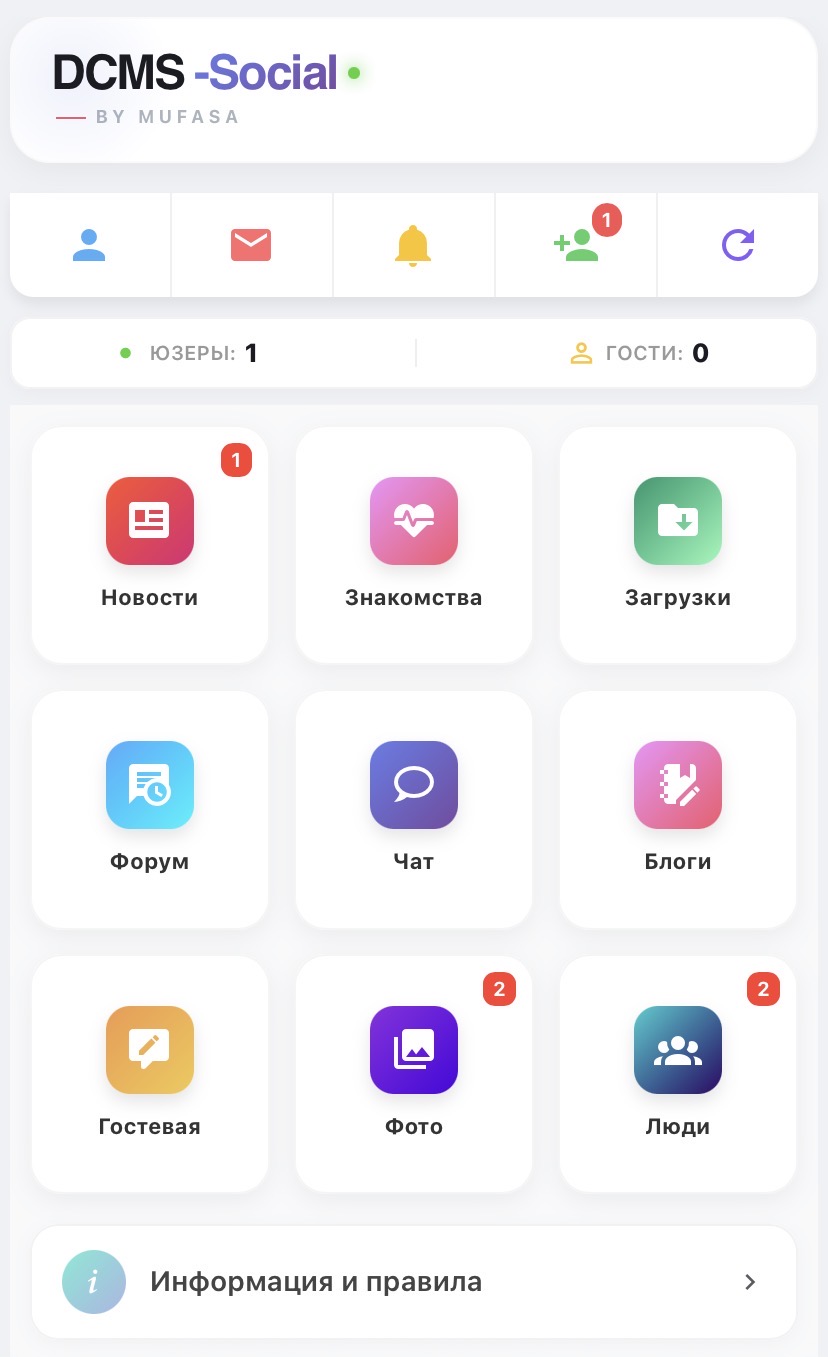828x1357 pixels.
Task: Open the Блоги section
Action: (x=678, y=809)
